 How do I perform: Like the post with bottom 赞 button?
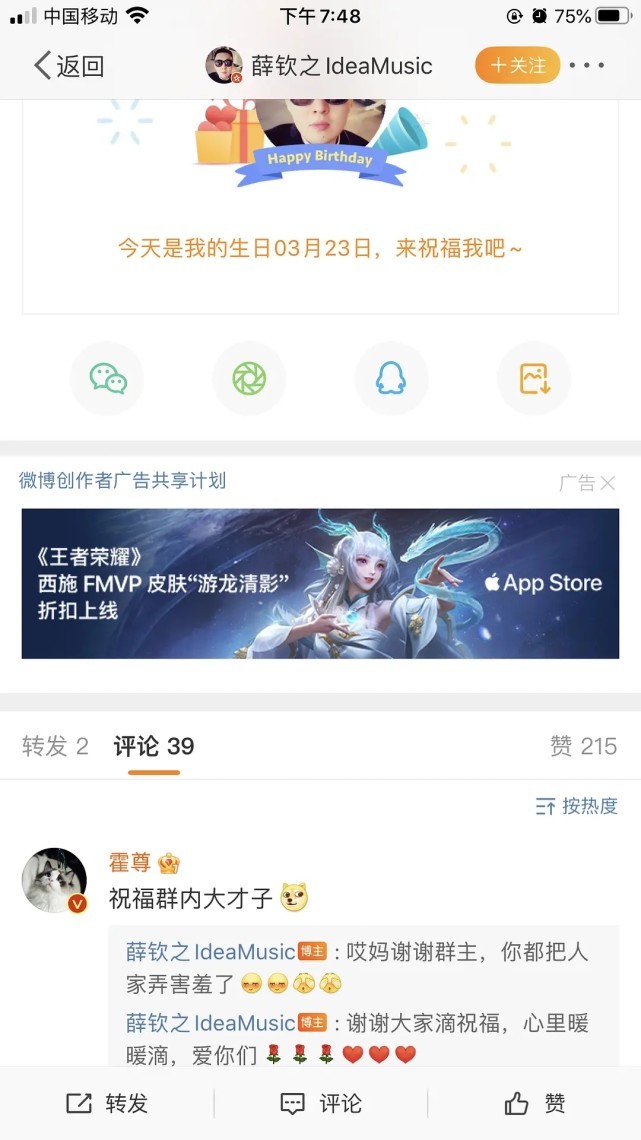[x=534, y=1104]
